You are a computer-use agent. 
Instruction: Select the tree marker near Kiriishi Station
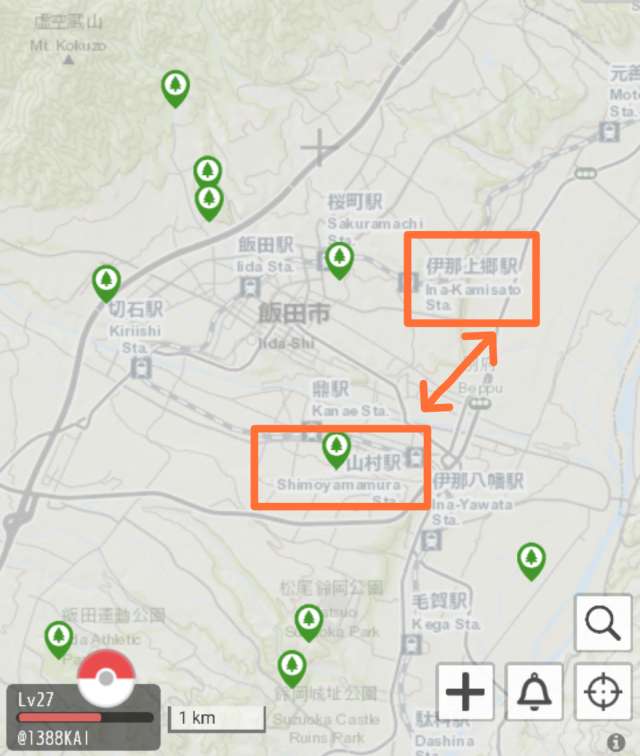tap(106, 283)
